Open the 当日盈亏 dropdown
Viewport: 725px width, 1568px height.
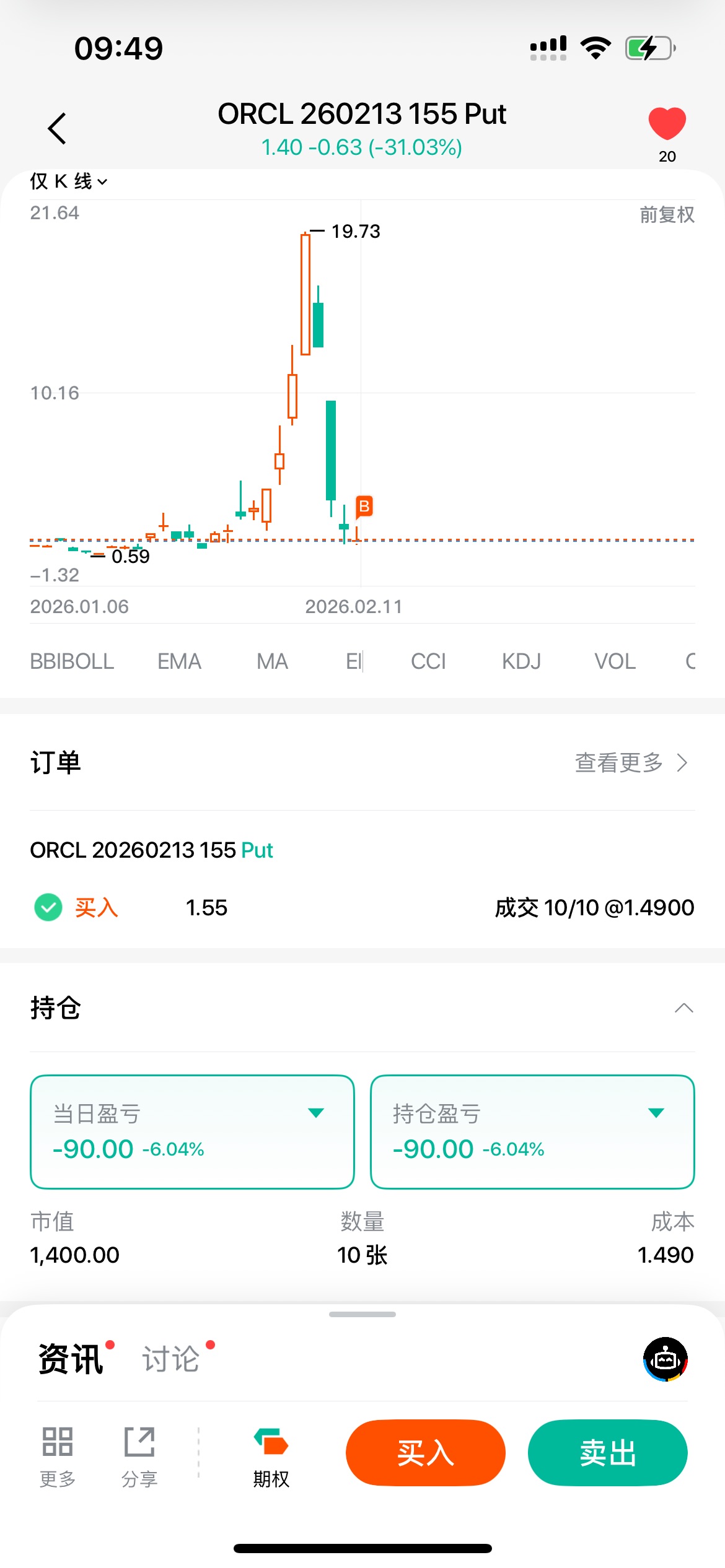click(316, 1113)
